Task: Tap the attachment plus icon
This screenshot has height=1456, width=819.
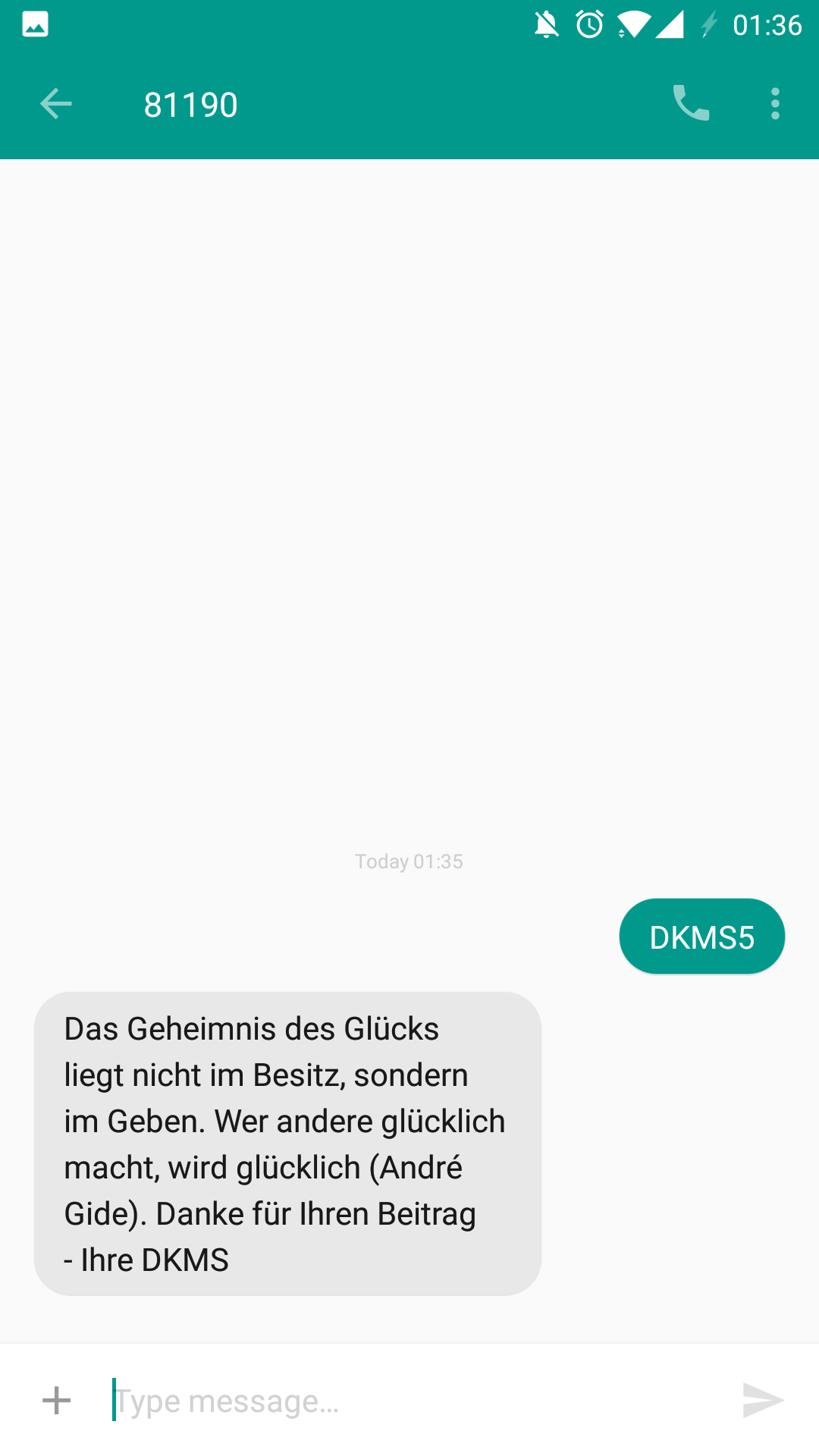Action: click(57, 1401)
